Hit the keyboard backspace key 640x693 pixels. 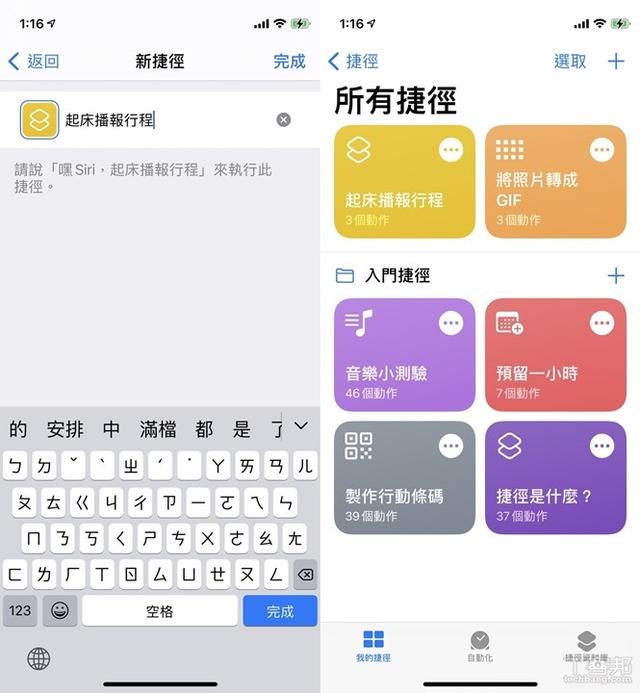click(305, 574)
